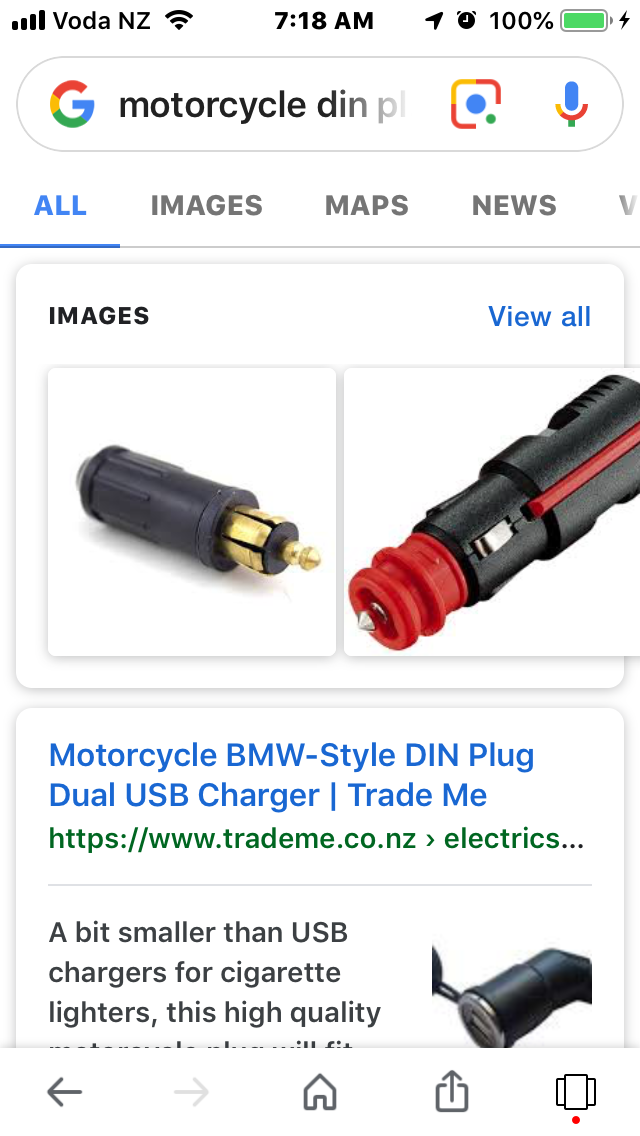Open the Trade Me Dual USB Charger result

coord(291,775)
